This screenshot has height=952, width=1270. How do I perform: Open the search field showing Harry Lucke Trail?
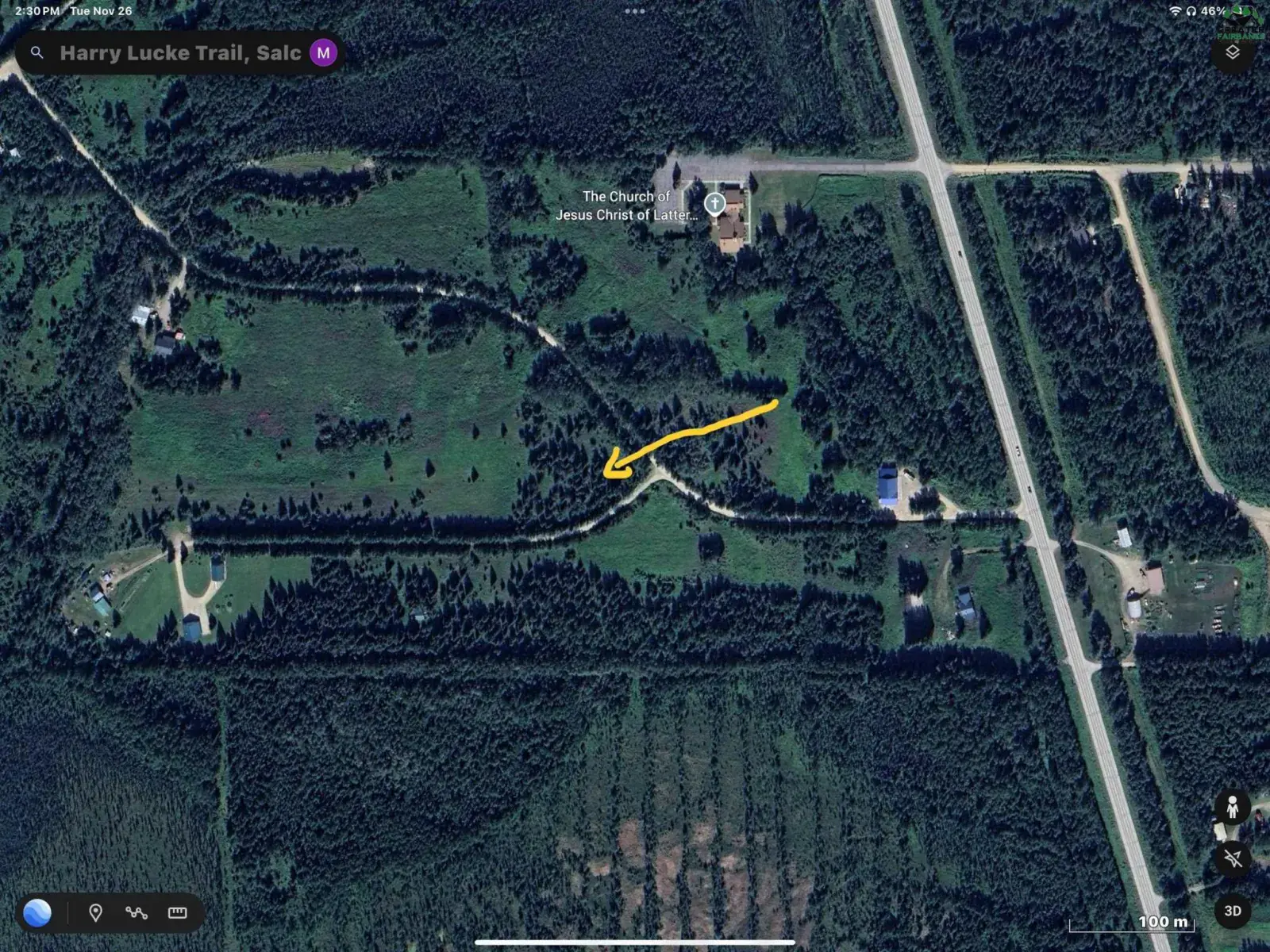(x=179, y=53)
